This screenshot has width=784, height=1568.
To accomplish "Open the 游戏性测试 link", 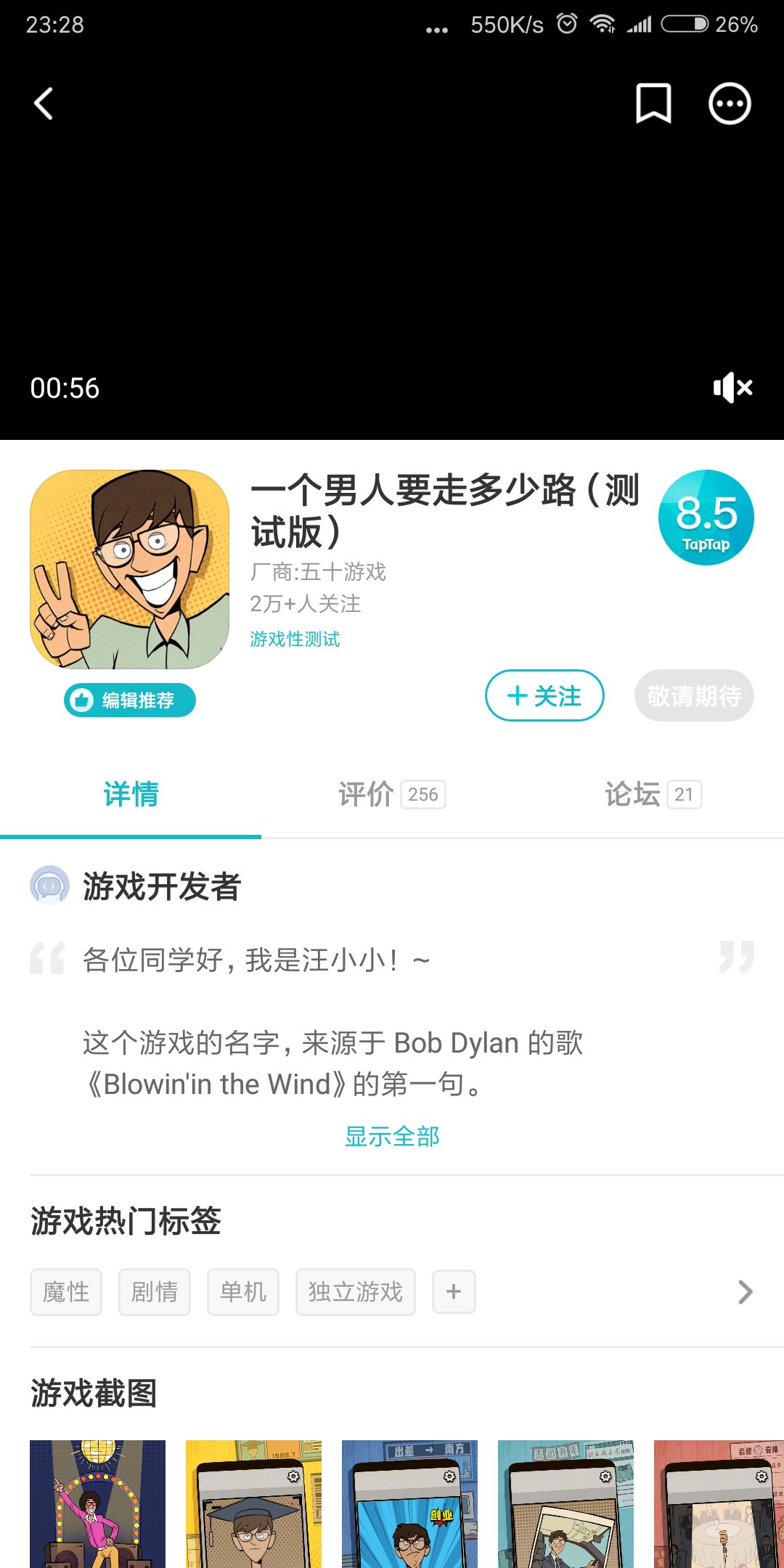I will pyautogui.click(x=295, y=639).
